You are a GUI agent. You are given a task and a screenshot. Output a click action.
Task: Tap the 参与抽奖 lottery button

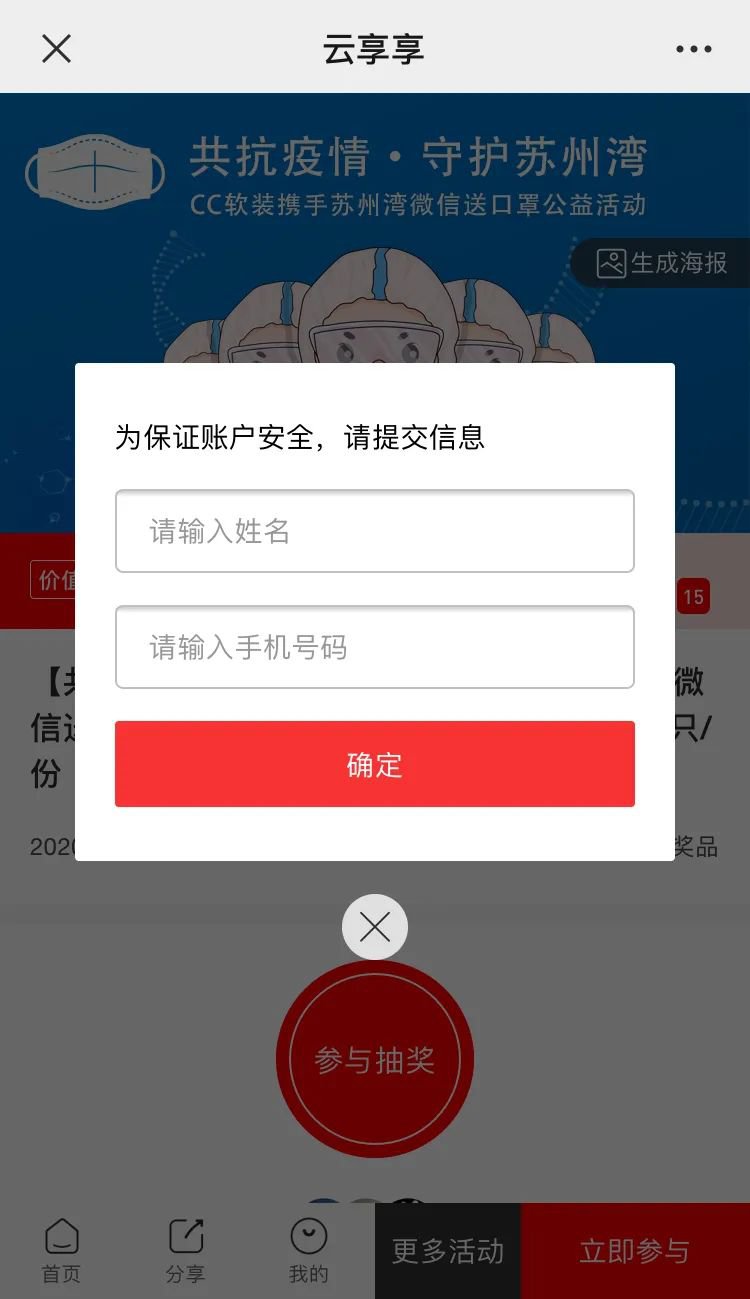[x=375, y=1060]
